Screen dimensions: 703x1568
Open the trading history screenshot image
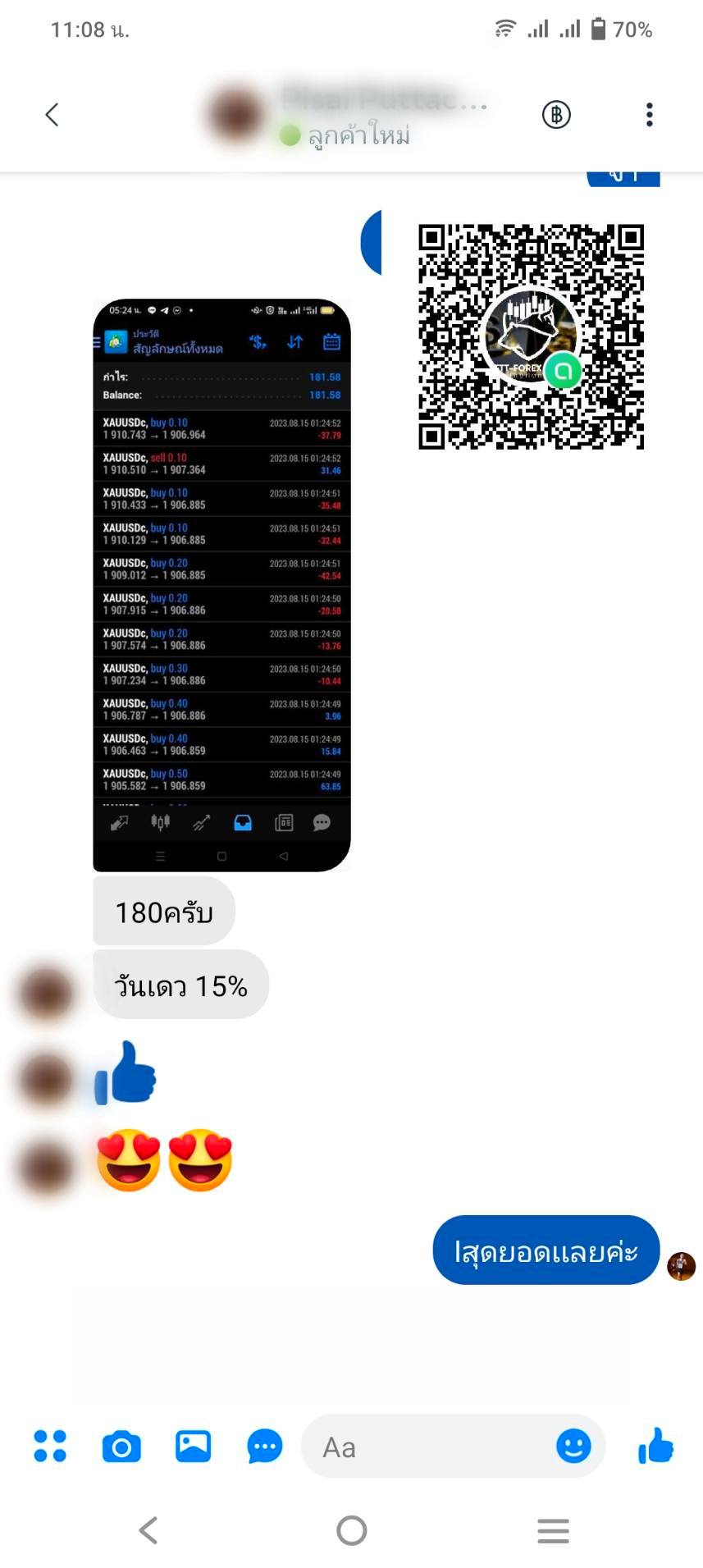point(221,584)
